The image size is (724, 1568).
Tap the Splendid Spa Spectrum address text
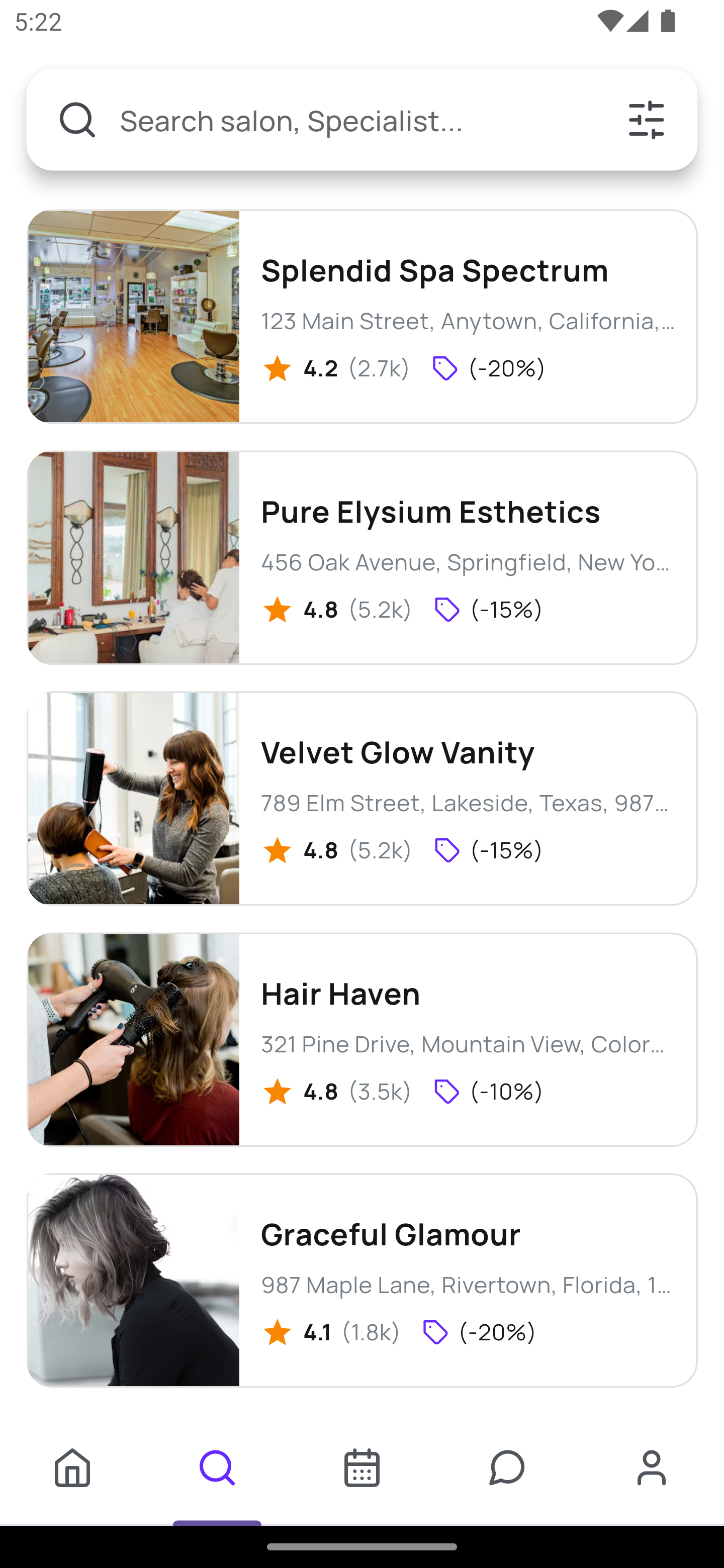(x=466, y=322)
